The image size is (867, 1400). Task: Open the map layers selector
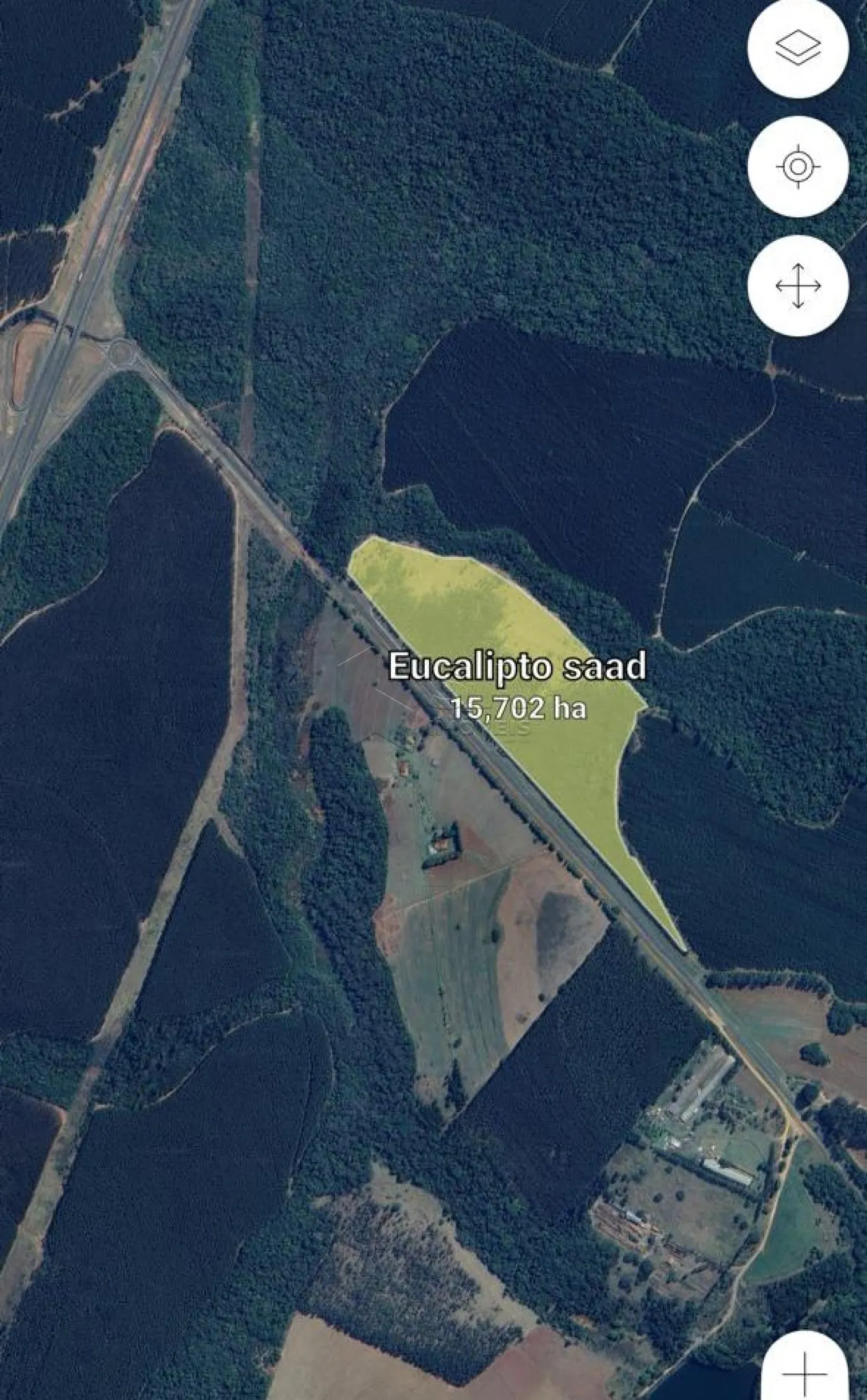[x=798, y=48]
